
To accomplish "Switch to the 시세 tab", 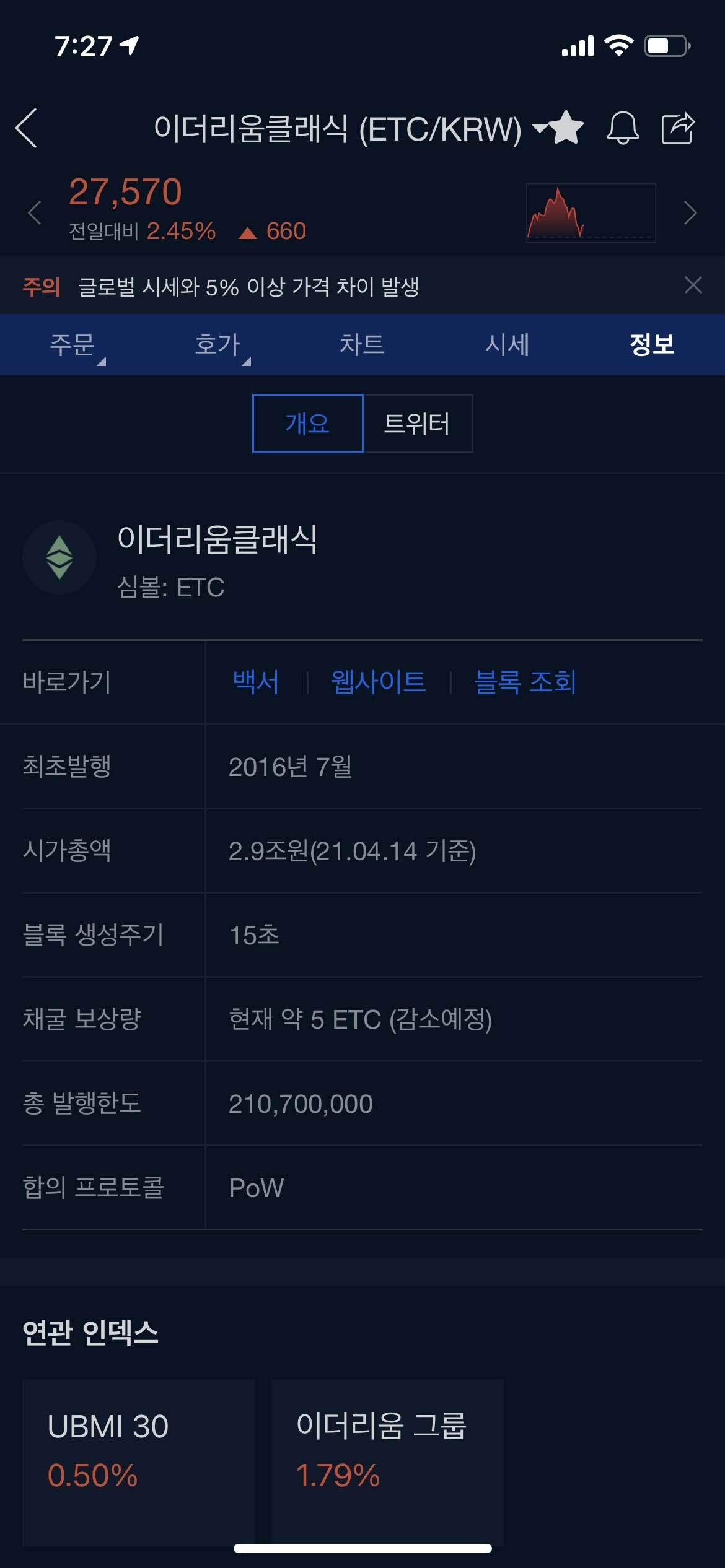I will click(507, 344).
